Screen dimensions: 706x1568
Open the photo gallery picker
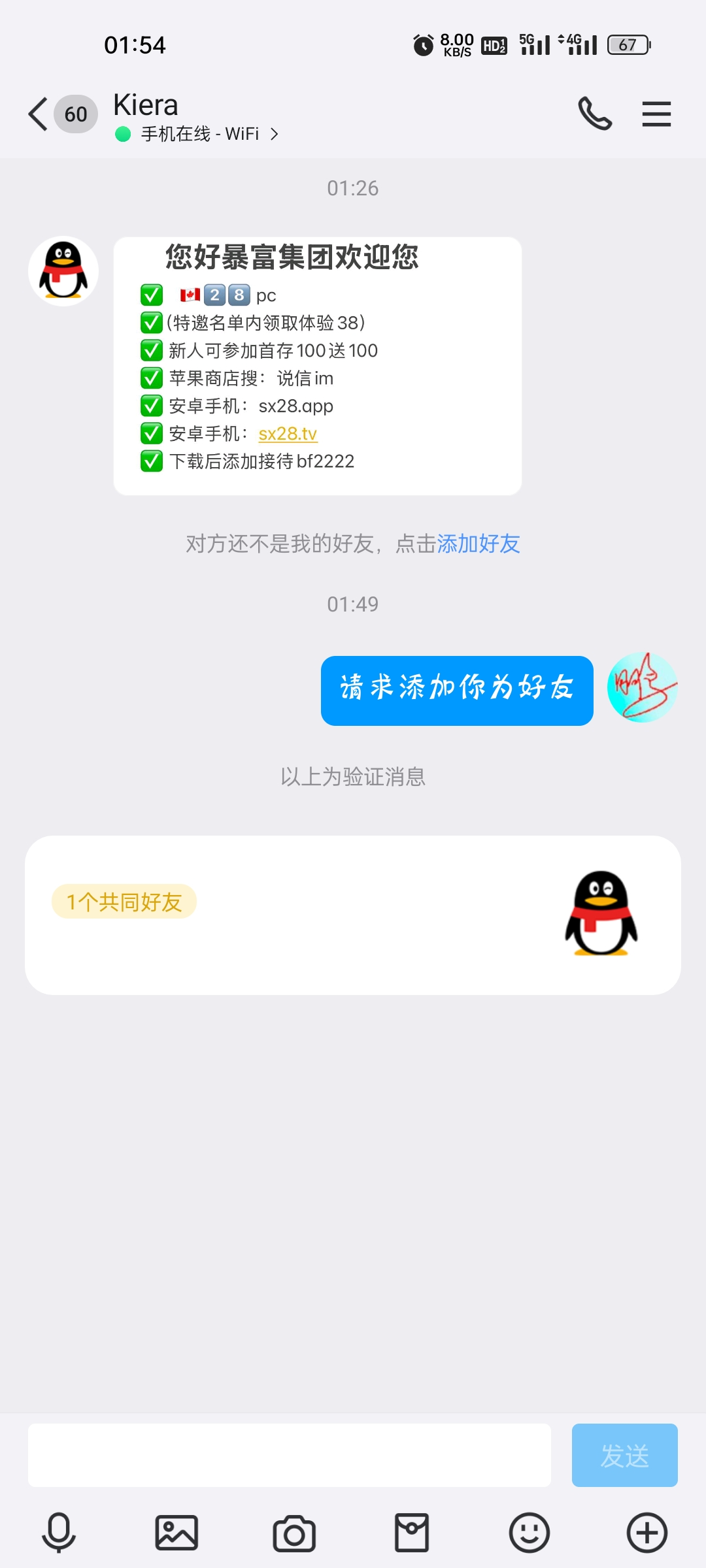pos(176,1532)
